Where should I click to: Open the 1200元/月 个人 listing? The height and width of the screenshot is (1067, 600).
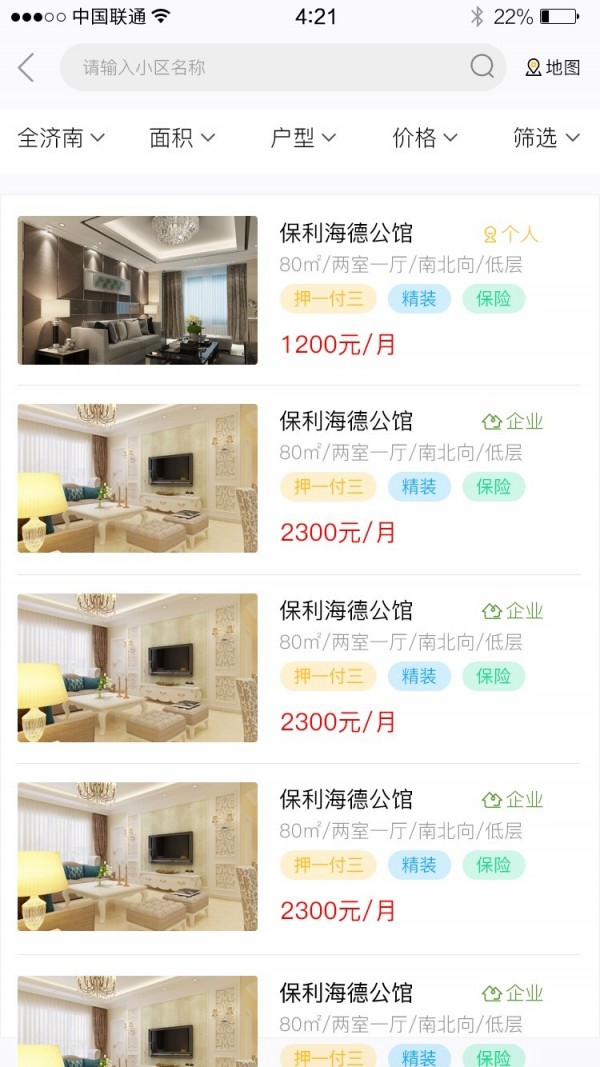pos(300,290)
